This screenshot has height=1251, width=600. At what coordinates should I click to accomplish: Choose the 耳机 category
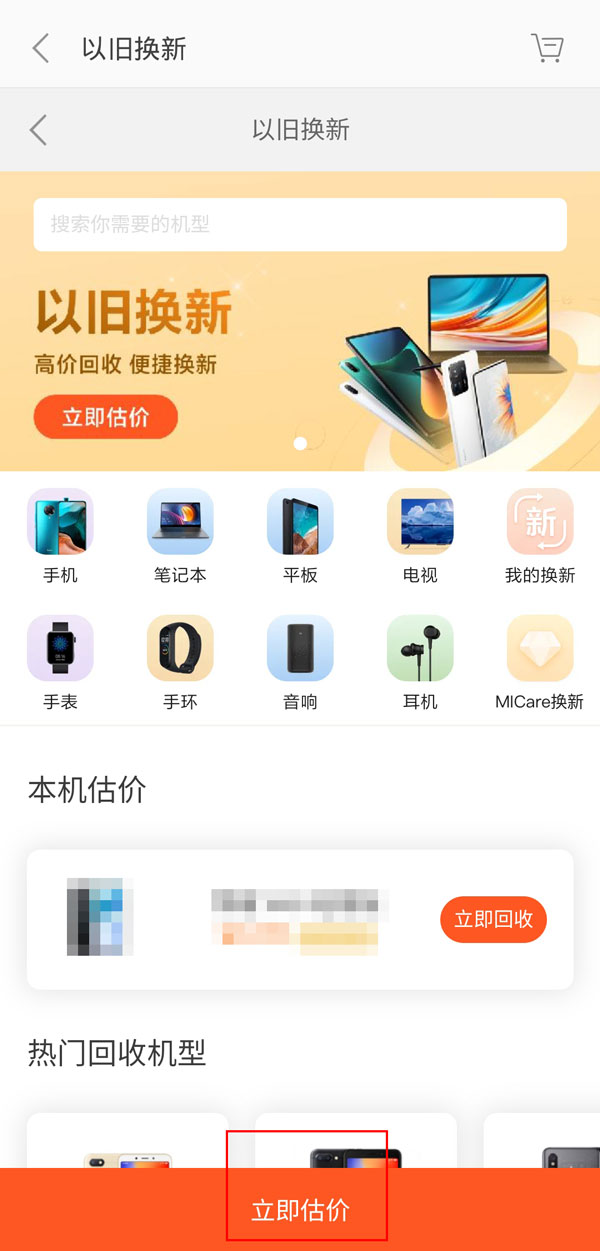(x=420, y=662)
